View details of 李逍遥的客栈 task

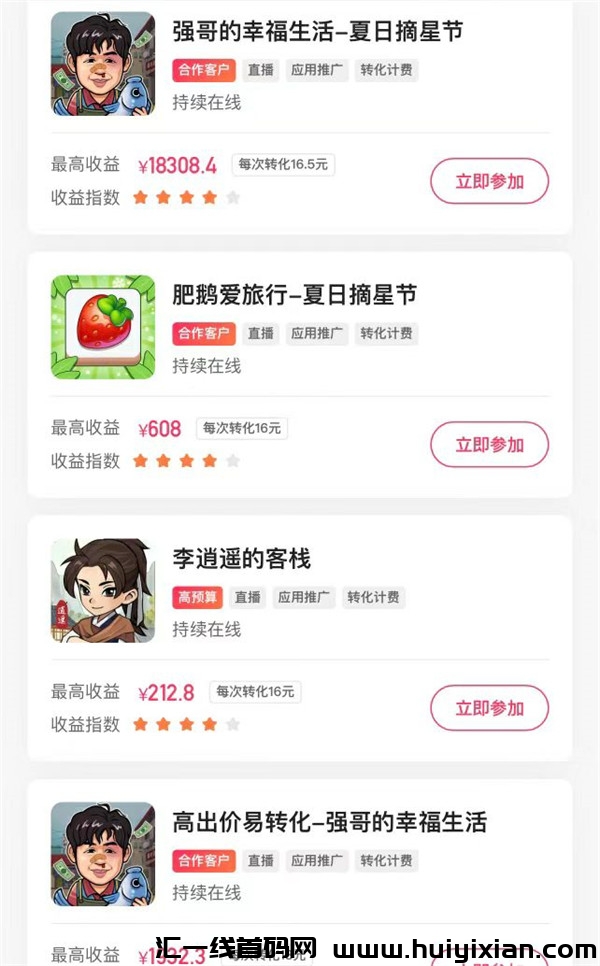[x=241, y=559]
